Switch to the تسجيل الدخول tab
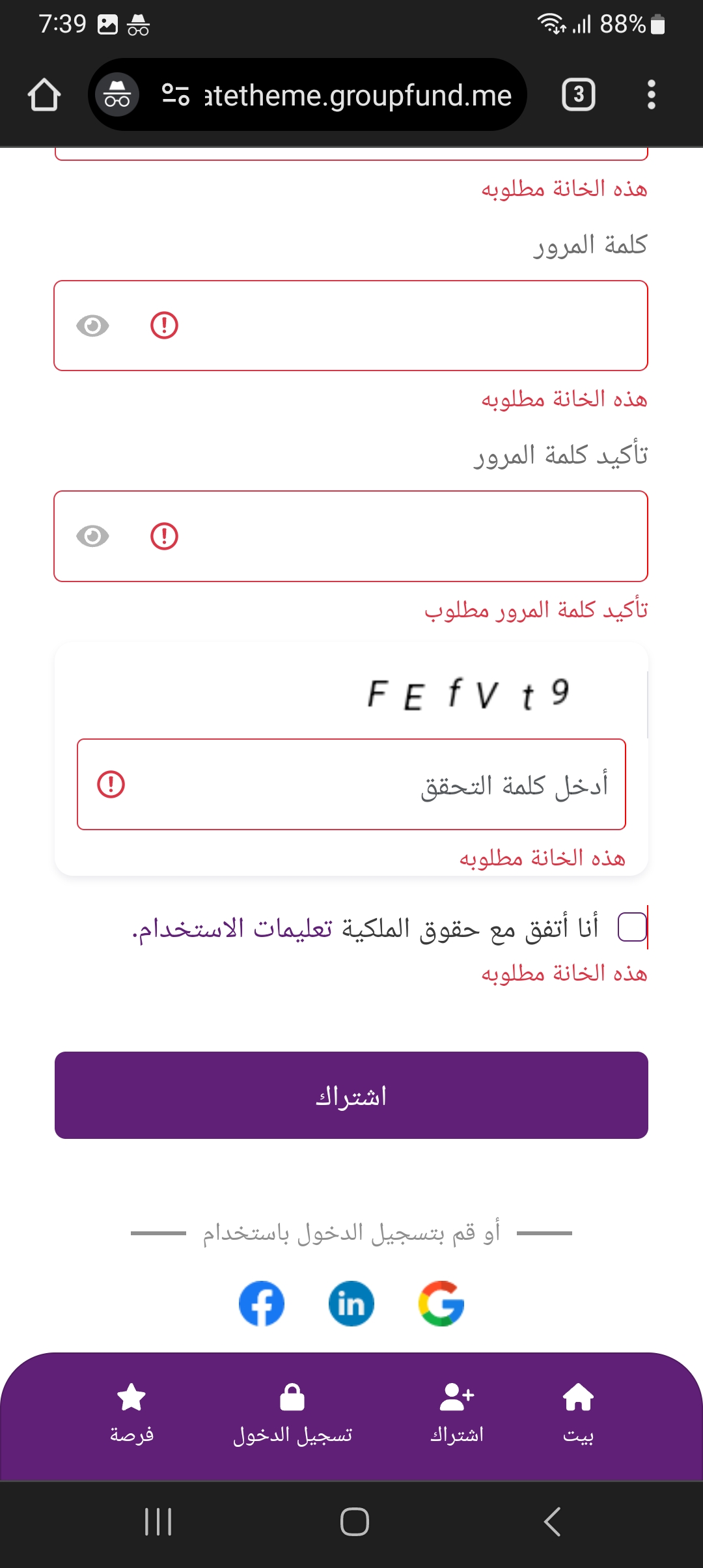The height and width of the screenshot is (1568, 703). coord(292,1413)
